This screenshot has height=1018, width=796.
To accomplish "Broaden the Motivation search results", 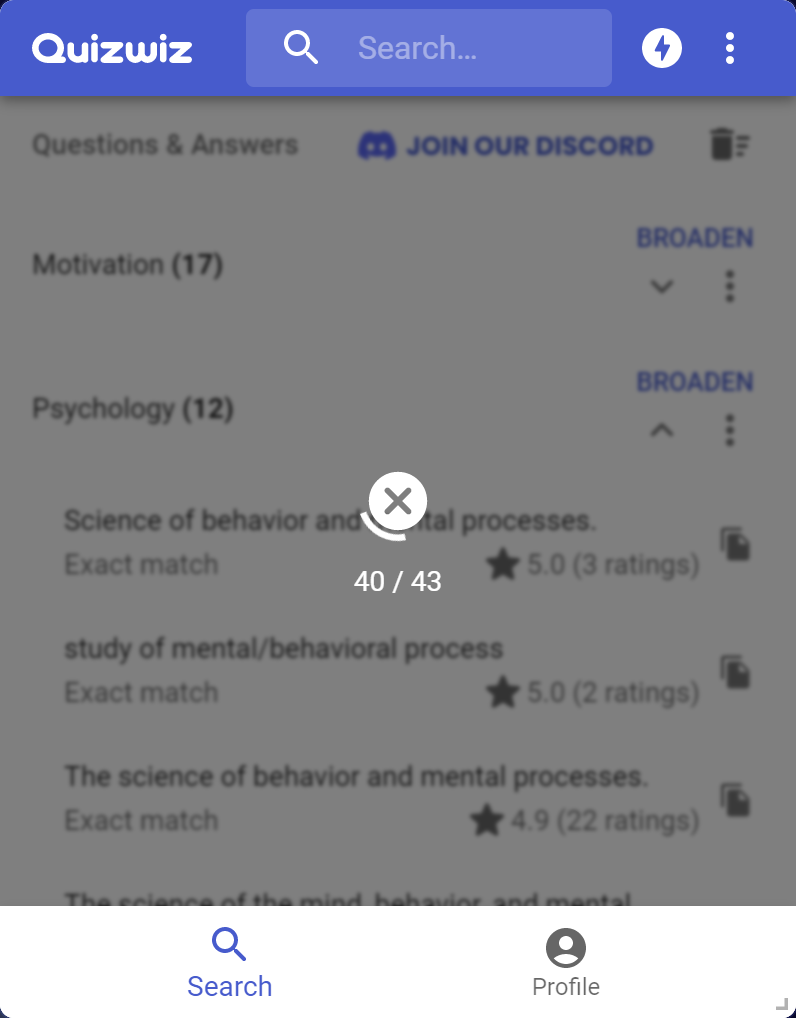I will 695,237.
